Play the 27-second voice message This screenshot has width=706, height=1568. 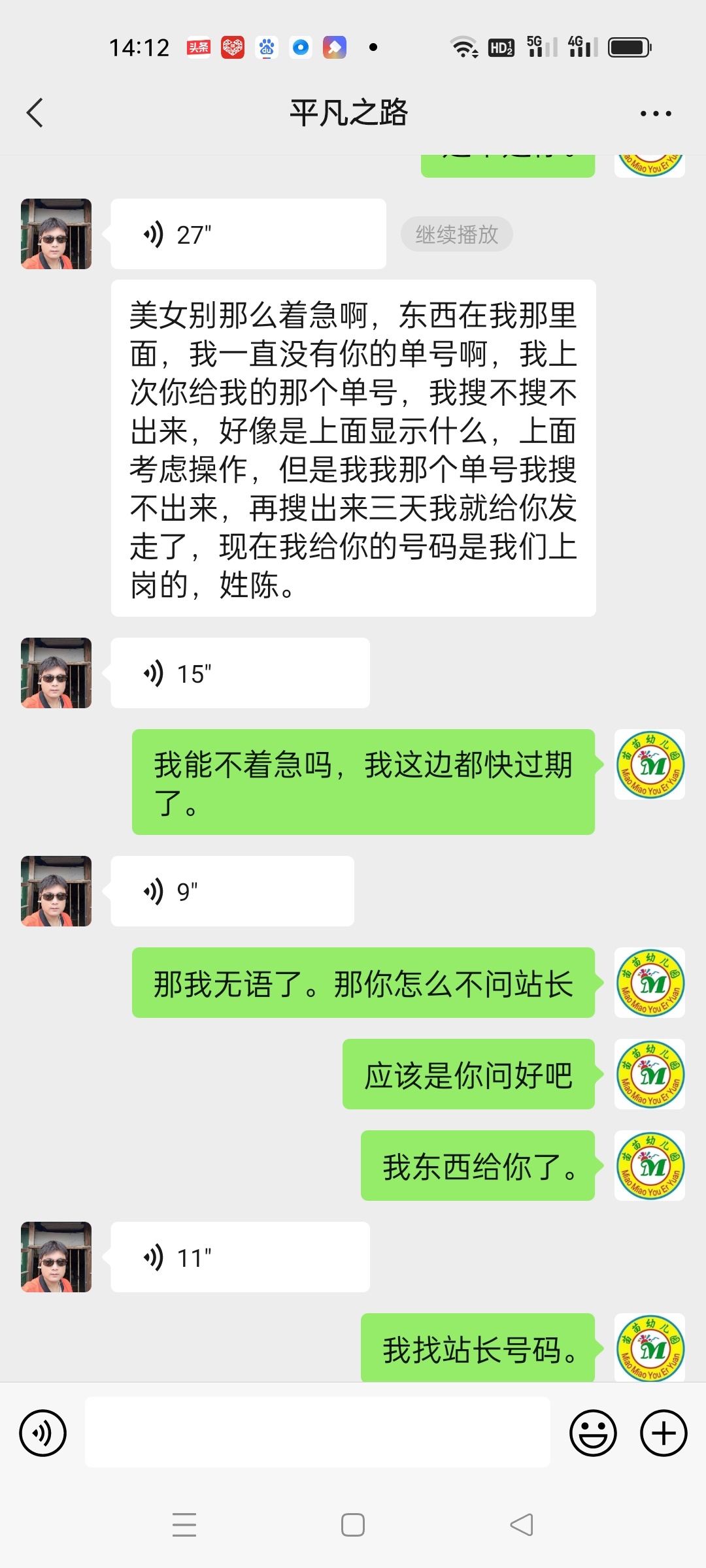point(248,234)
